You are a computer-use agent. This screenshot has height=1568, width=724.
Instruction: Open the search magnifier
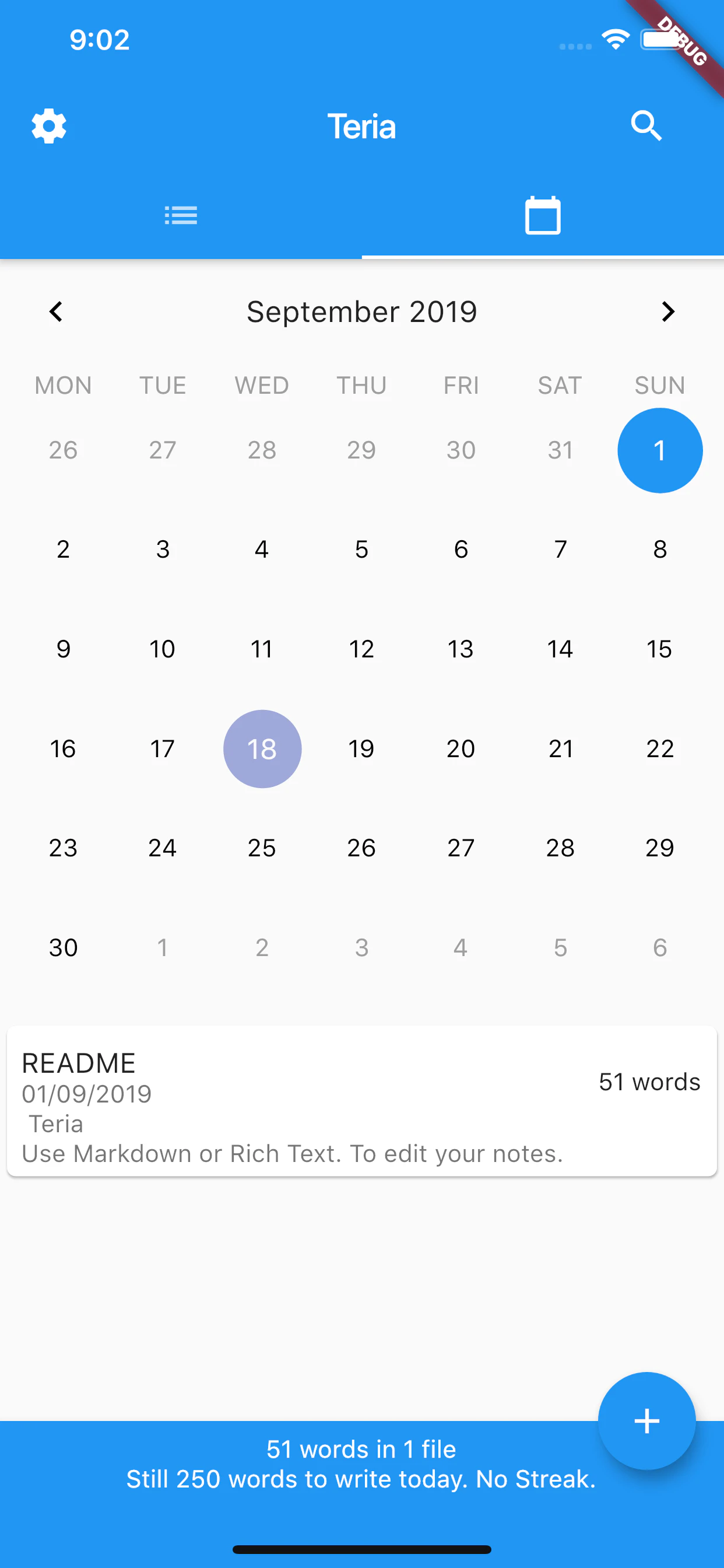645,126
